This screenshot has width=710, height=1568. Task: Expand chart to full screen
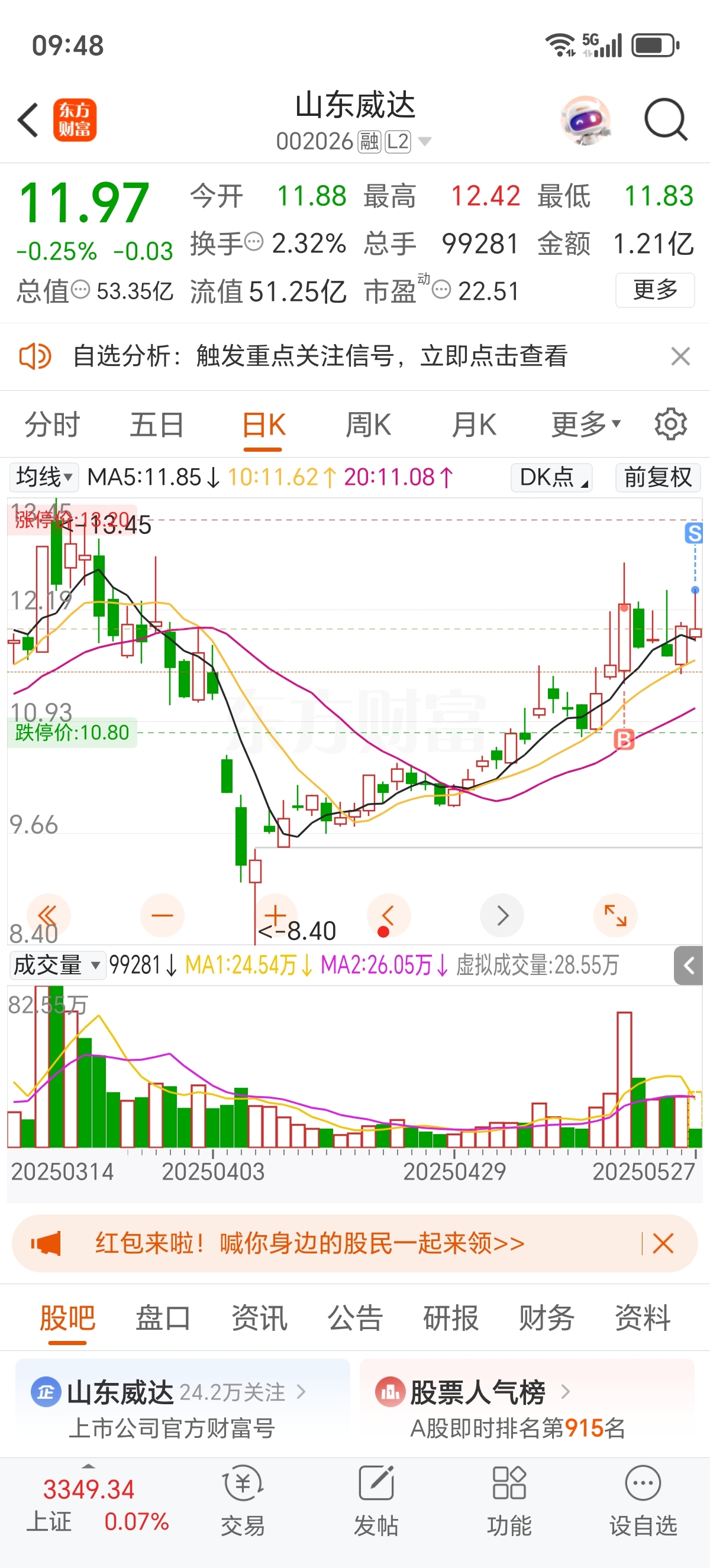(615, 915)
